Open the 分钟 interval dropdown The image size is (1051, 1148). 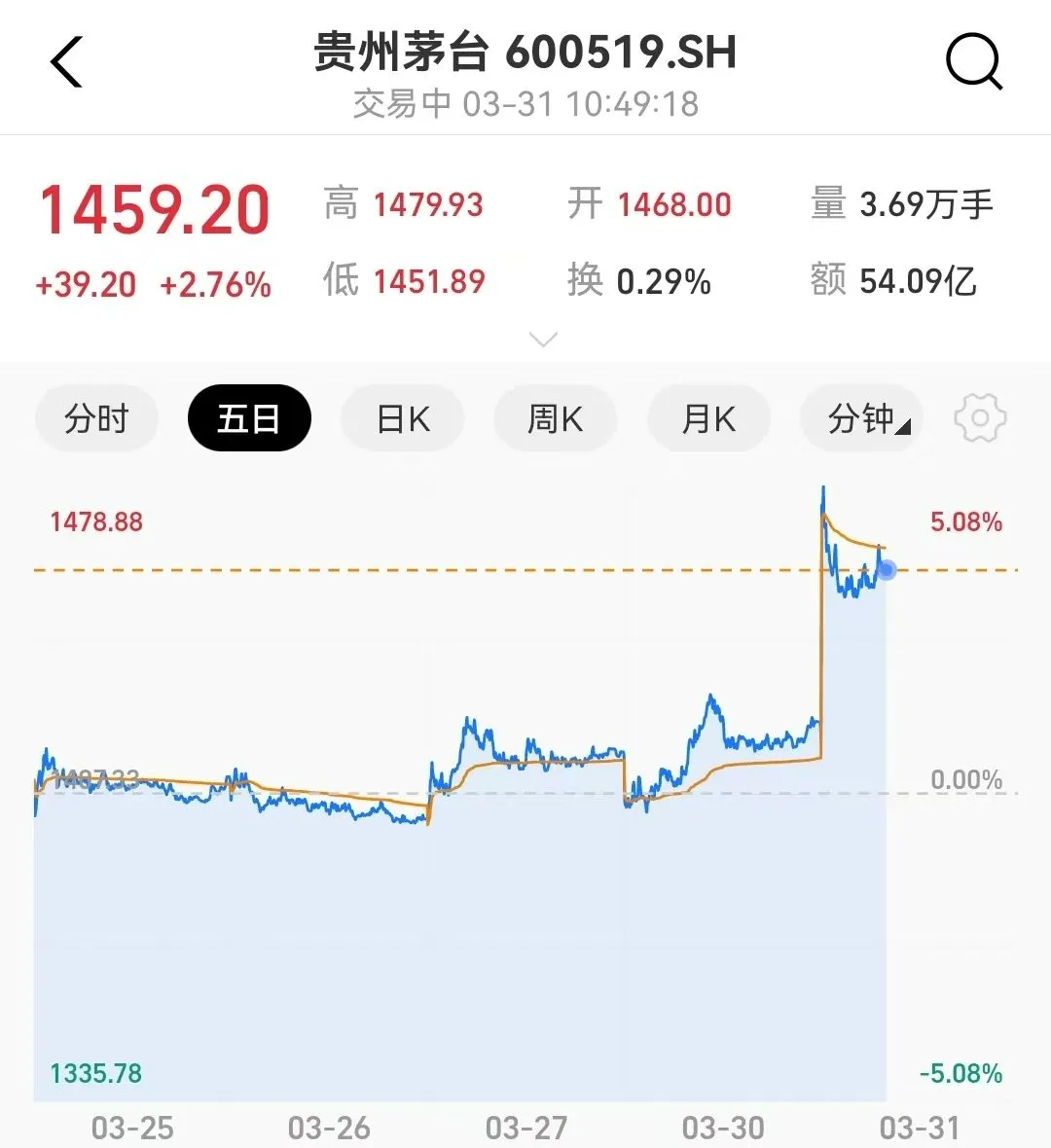[862, 419]
